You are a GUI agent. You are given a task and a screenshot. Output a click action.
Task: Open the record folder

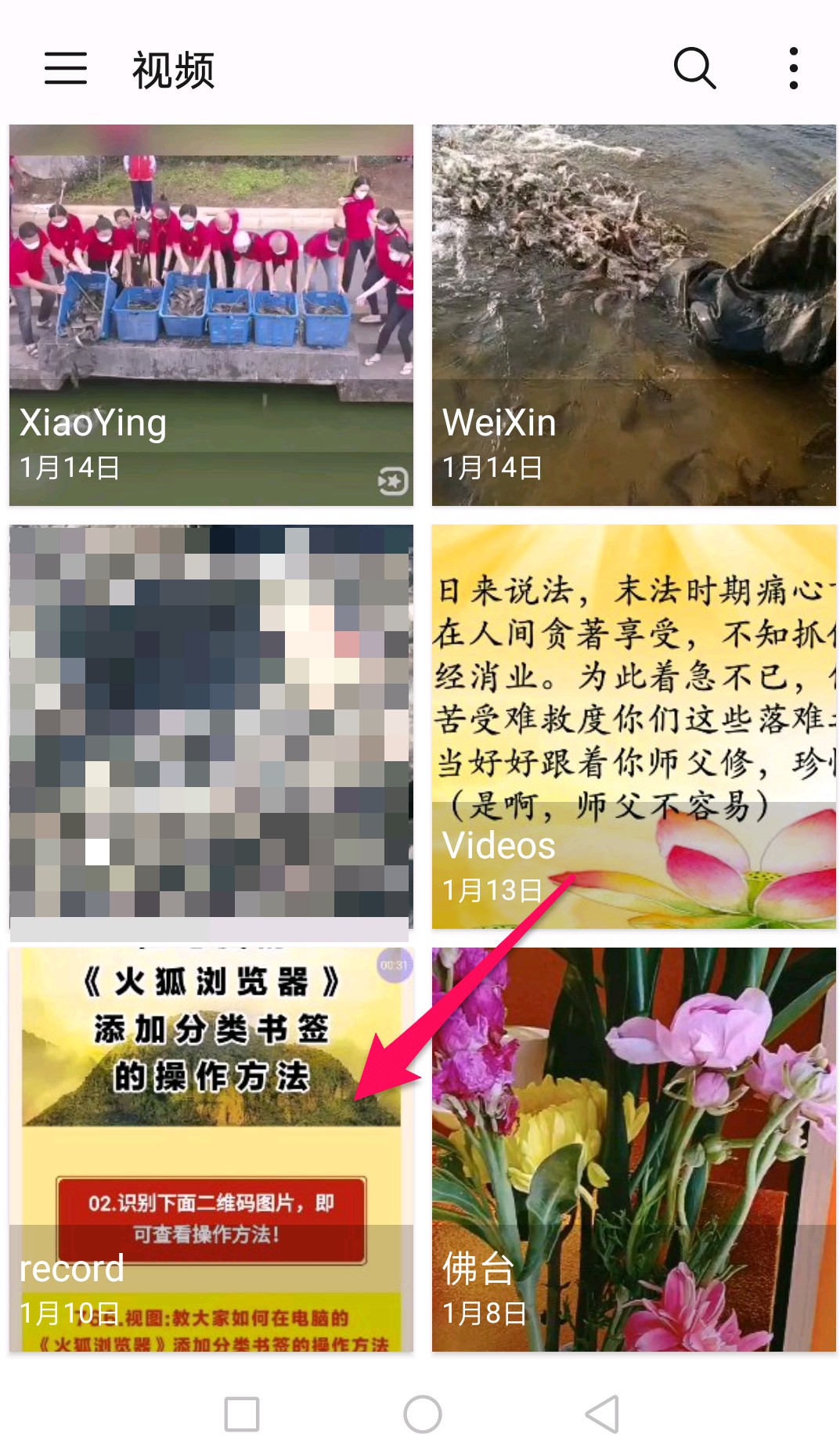(211, 1149)
